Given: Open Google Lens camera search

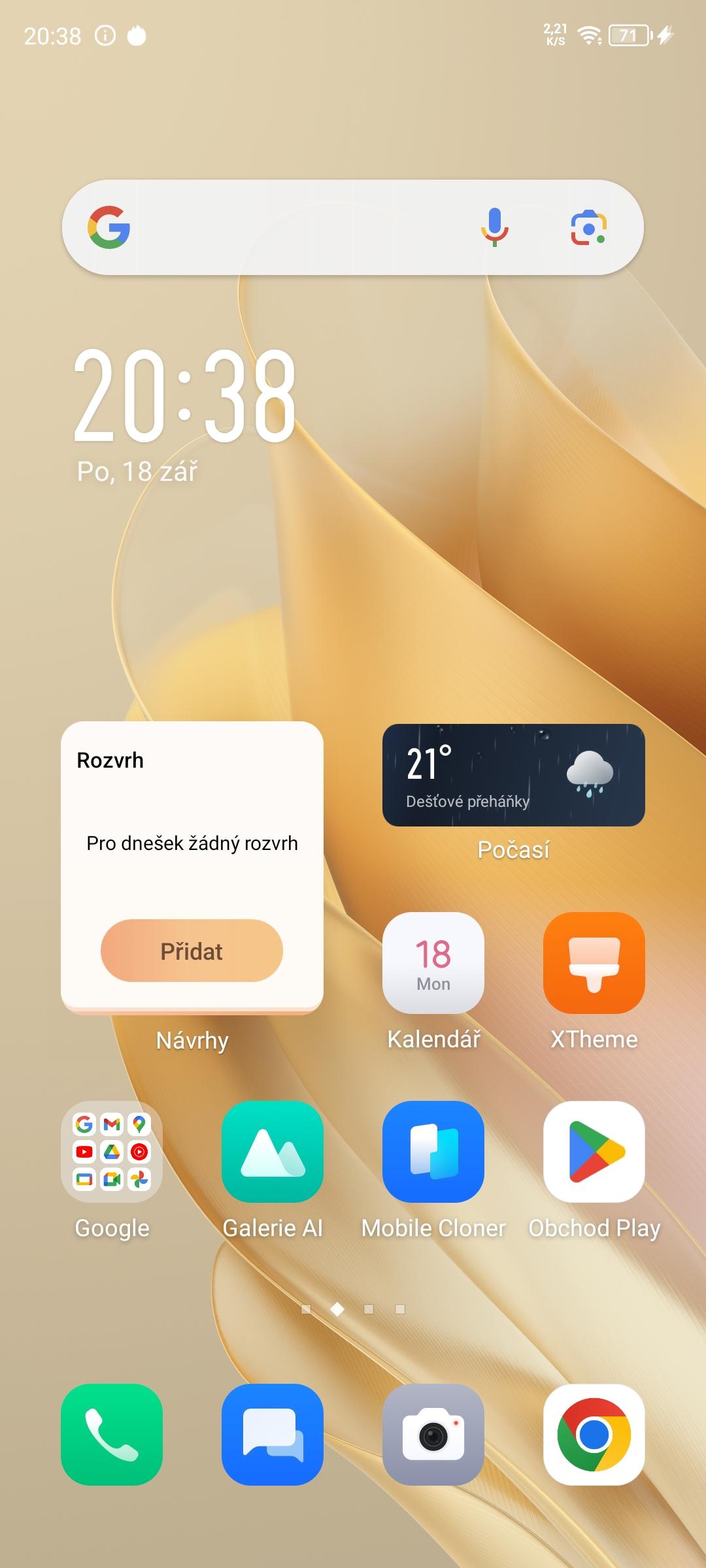Looking at the screenshot, I should pyautogui.click(x=588, y=227).
